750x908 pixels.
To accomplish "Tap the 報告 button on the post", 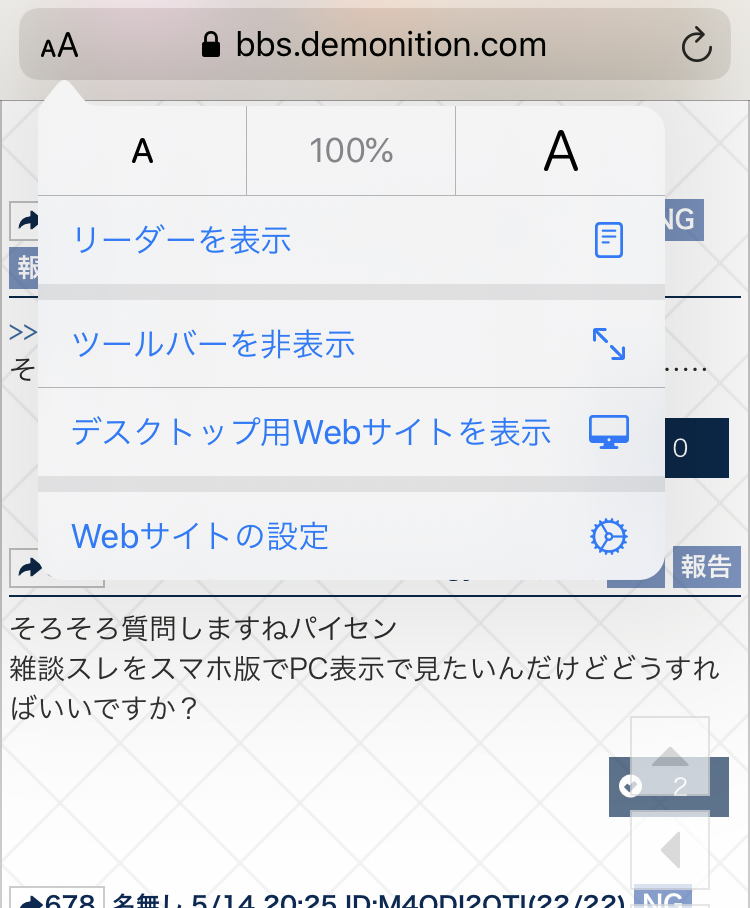I will pyautogui.click(x=707, y=566).
